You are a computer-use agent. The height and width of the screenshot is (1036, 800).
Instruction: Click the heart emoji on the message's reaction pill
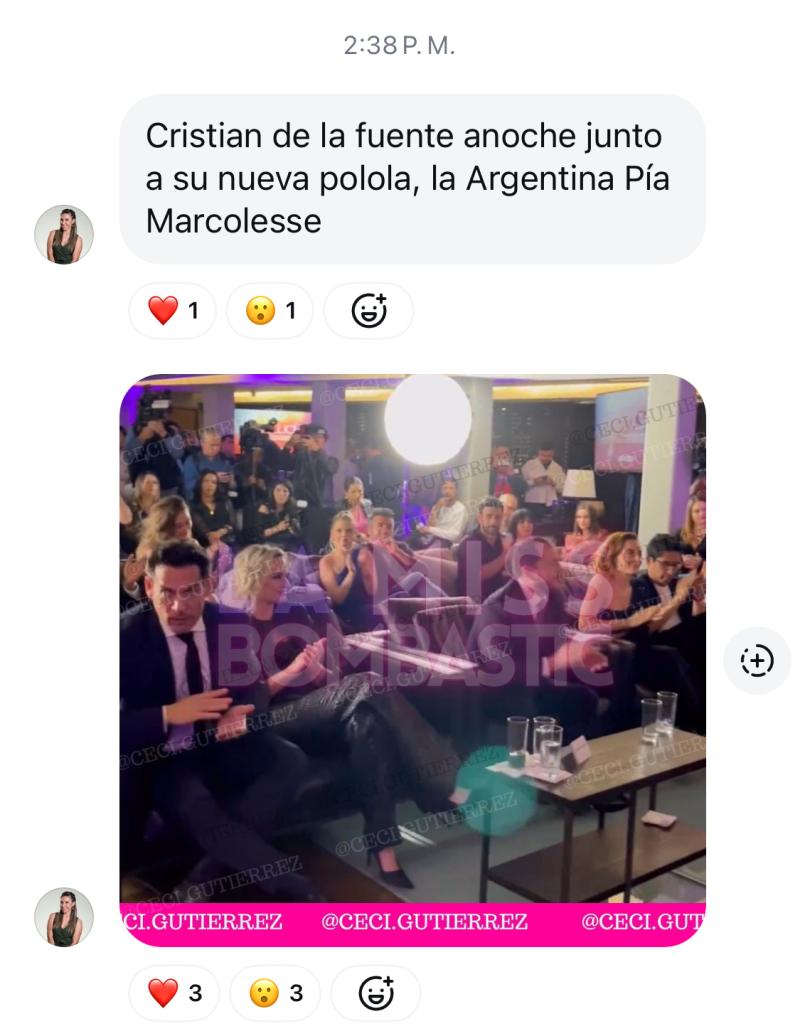(161, 311)
